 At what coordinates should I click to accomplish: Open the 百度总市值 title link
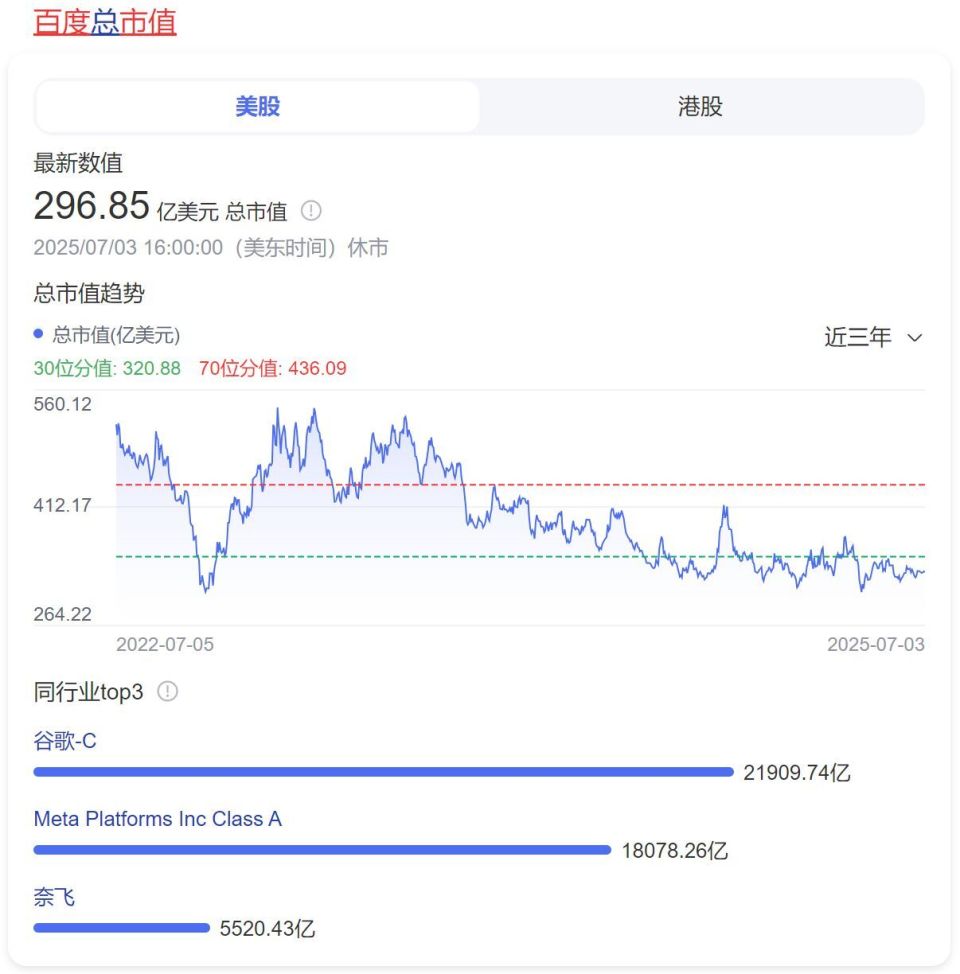click(x=105, y=21)
